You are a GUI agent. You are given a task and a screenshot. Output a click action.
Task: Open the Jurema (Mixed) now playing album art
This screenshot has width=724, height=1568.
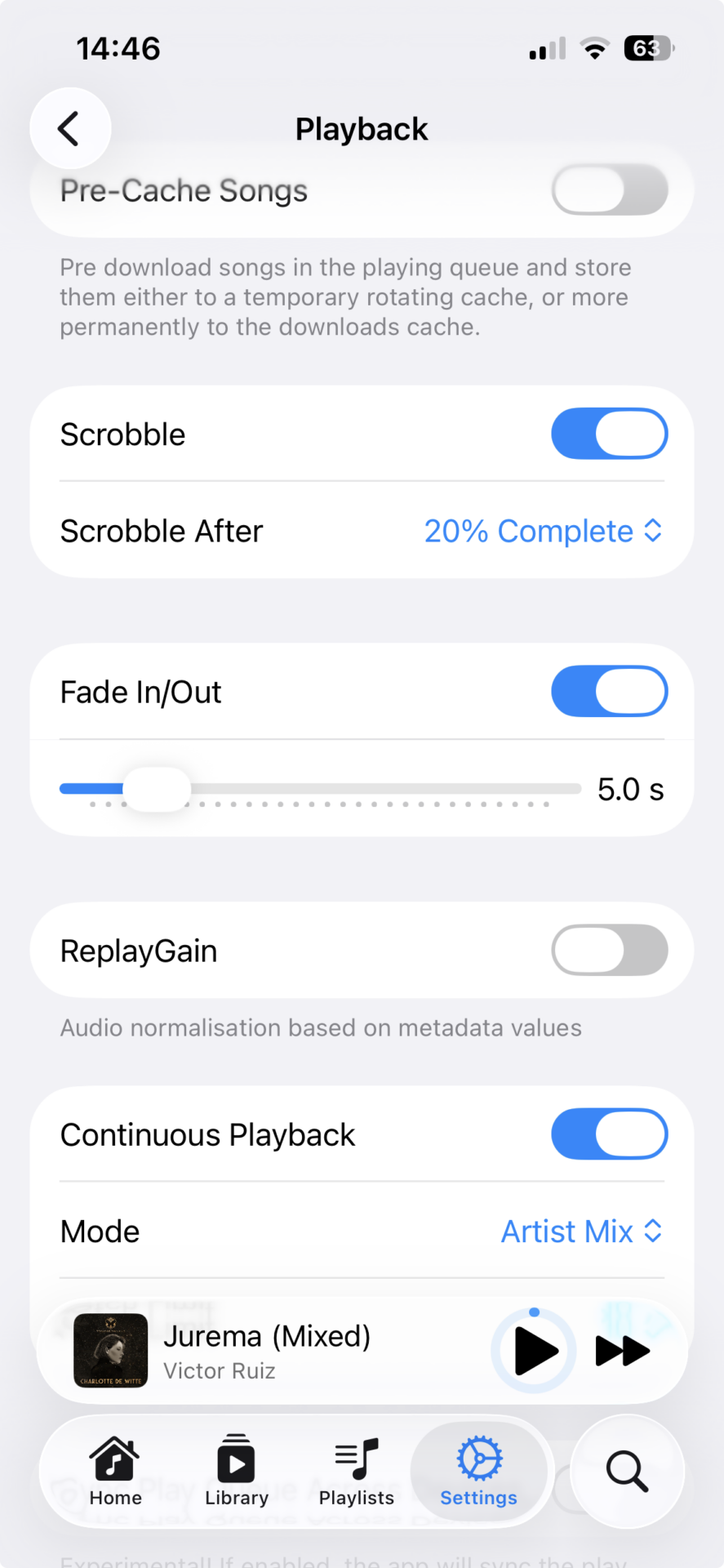pyautogui.click(x=111, y=1351)
